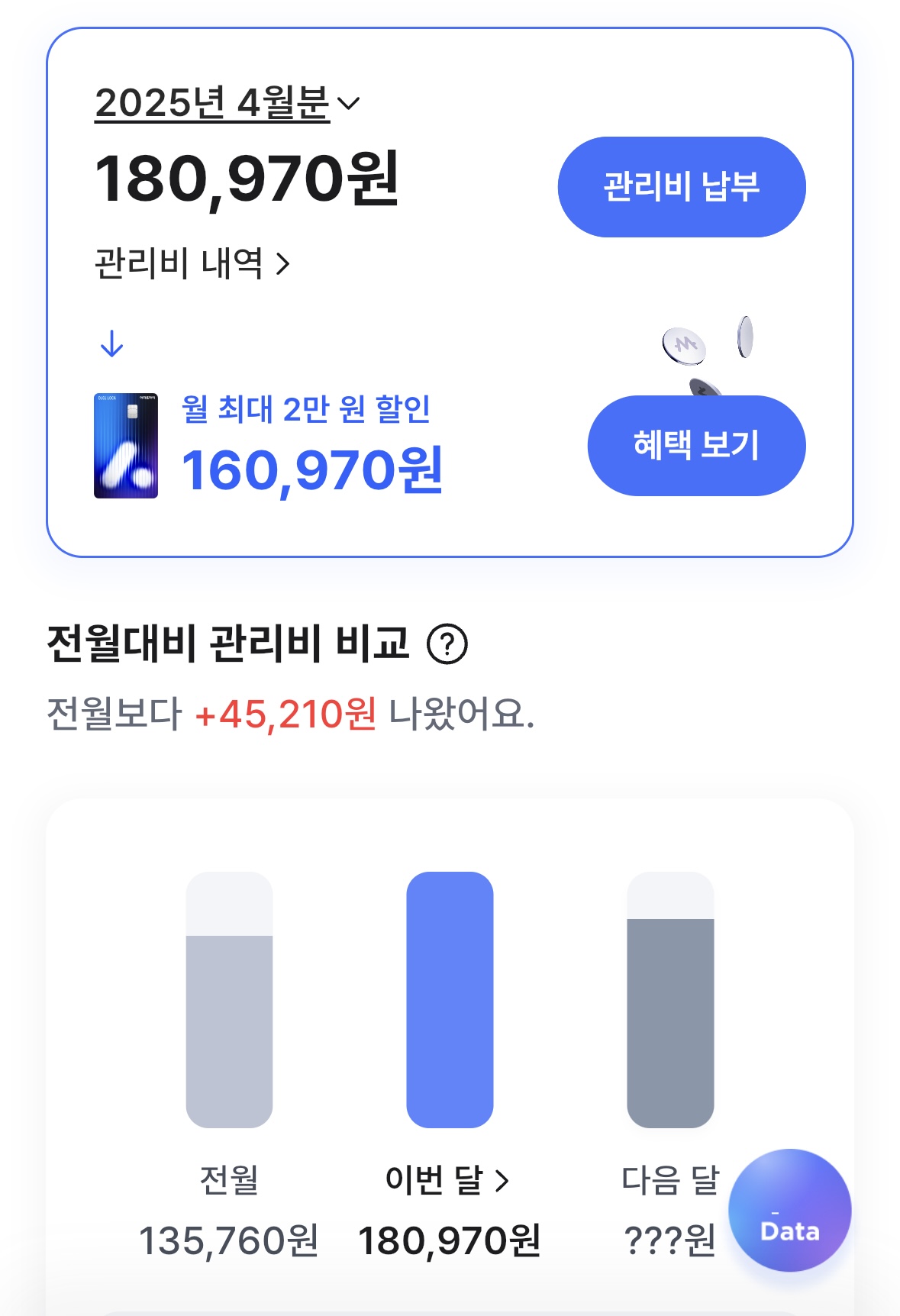Screen dimensions: 900x1316
Task: Open the 2025년 4월분 month dropdown
Action: pos(227,103)
